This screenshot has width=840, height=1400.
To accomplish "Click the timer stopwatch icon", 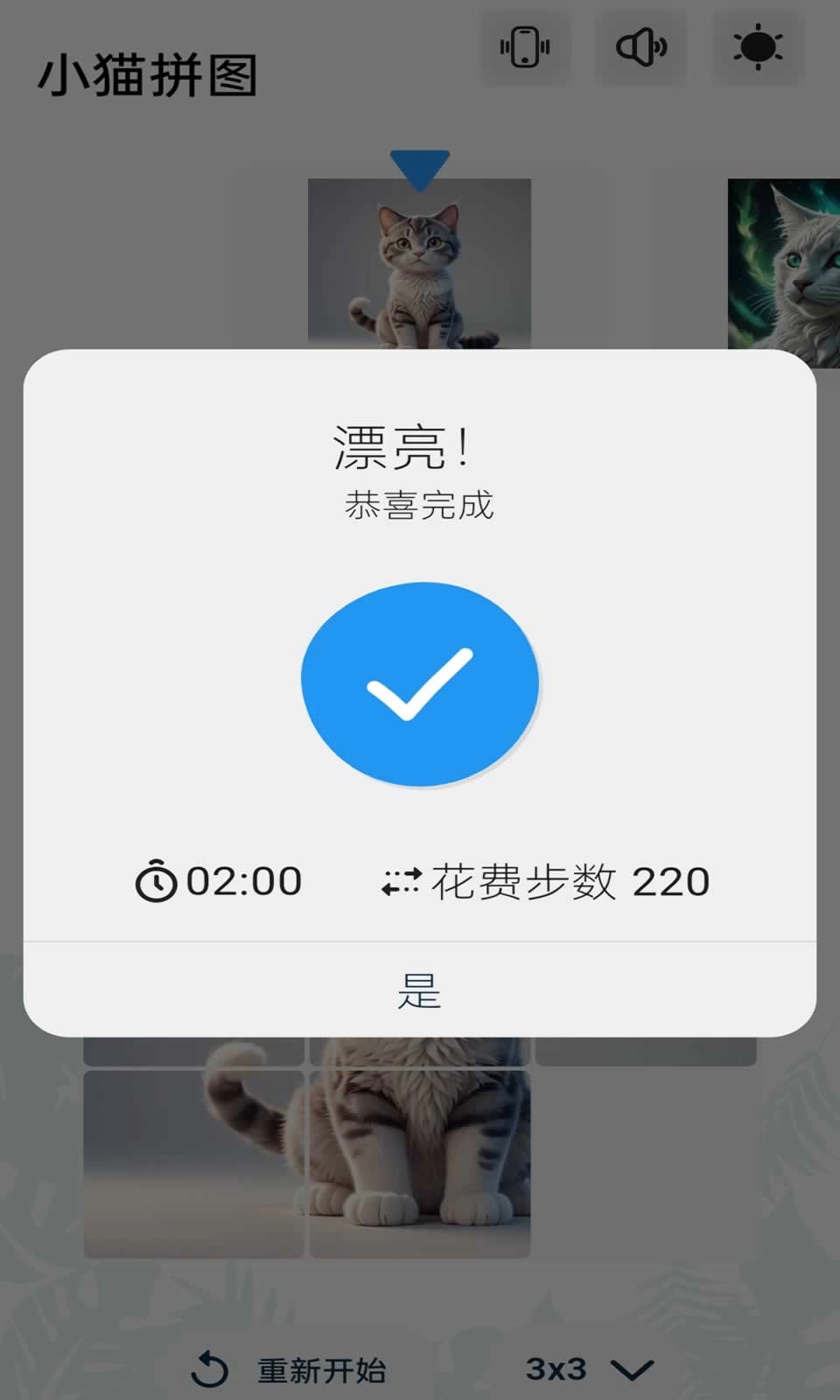I will (x=156, y=882).
